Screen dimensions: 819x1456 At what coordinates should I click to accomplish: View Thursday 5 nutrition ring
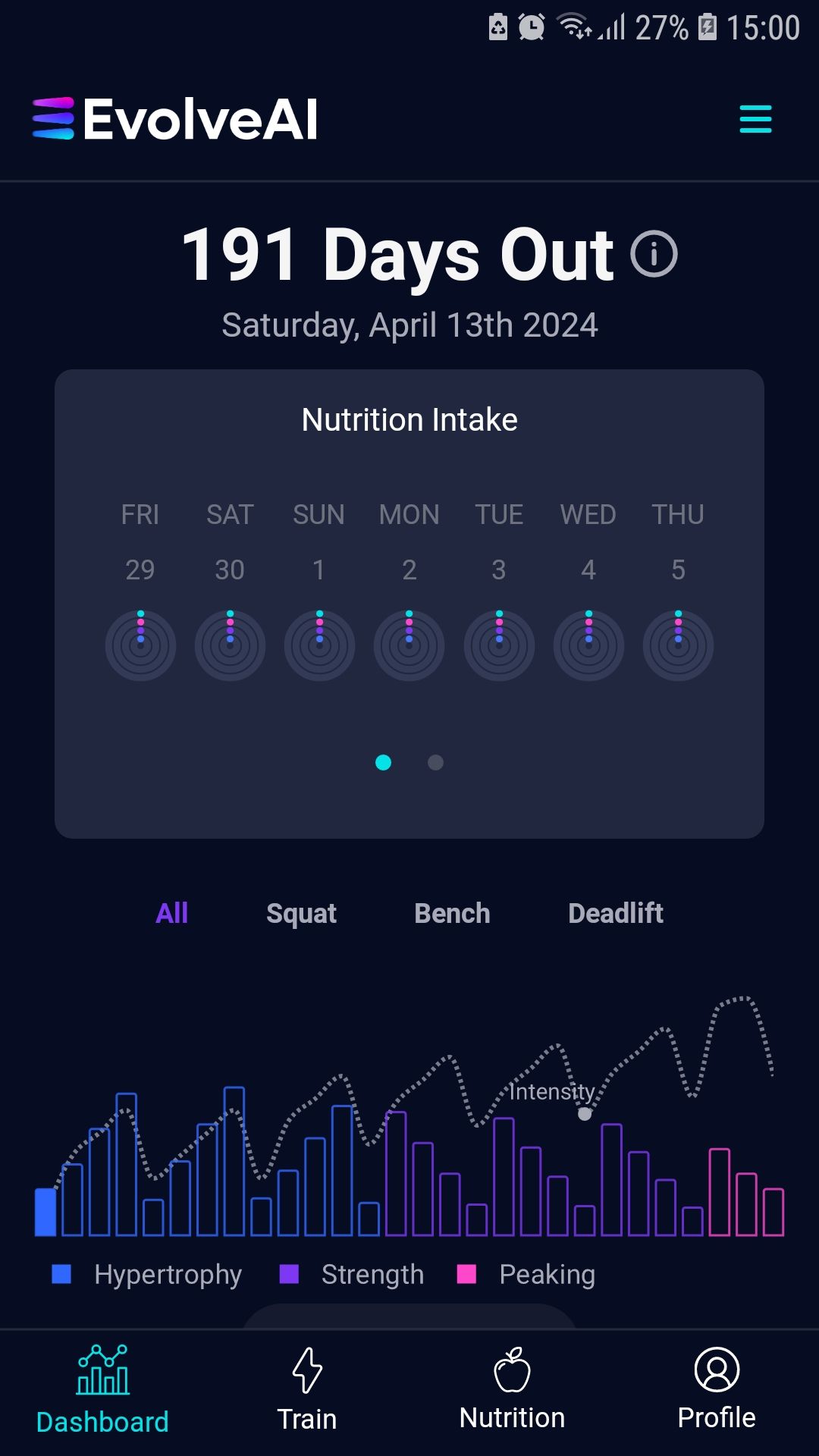pyautogui.click(x=678, y=645)
